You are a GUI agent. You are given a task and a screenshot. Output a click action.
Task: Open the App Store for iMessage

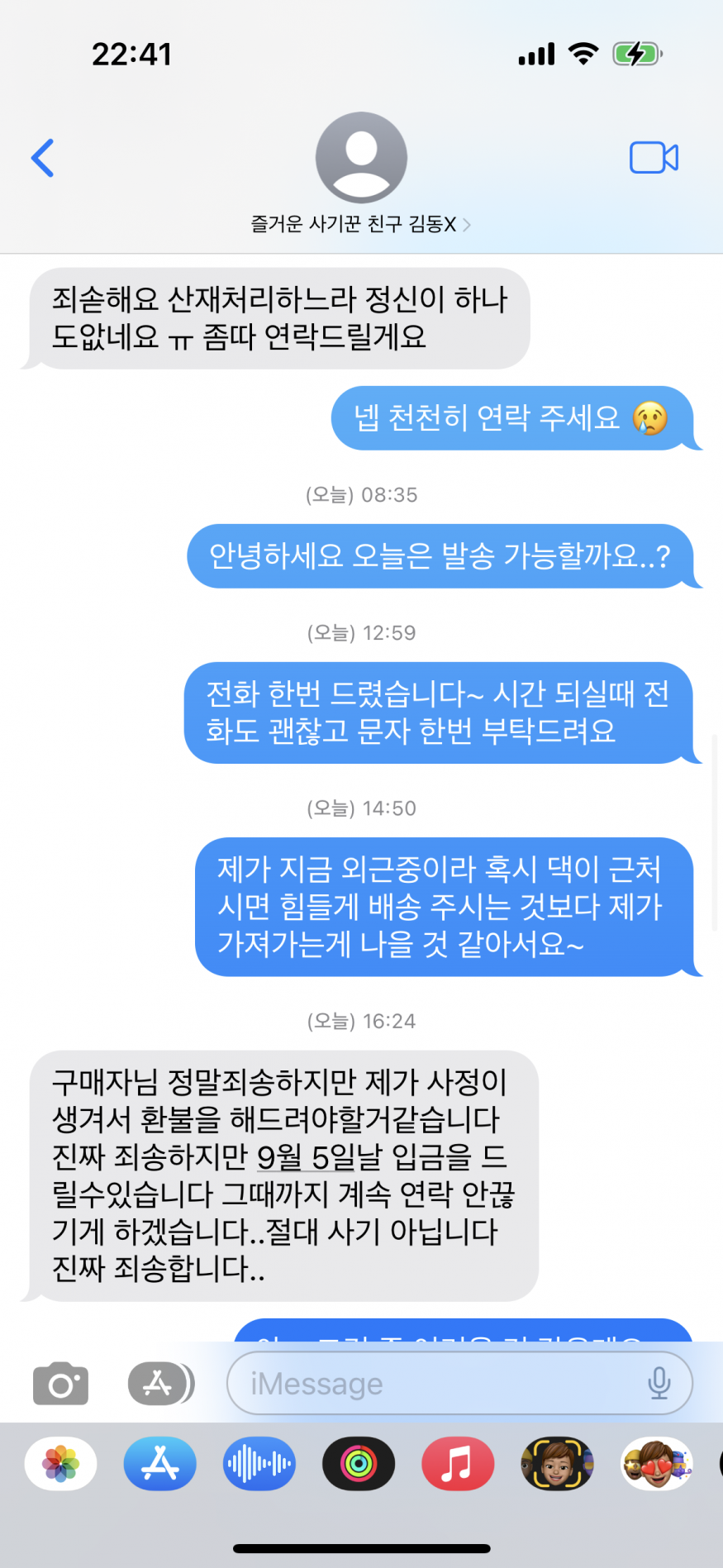(x=160, y=1464)
